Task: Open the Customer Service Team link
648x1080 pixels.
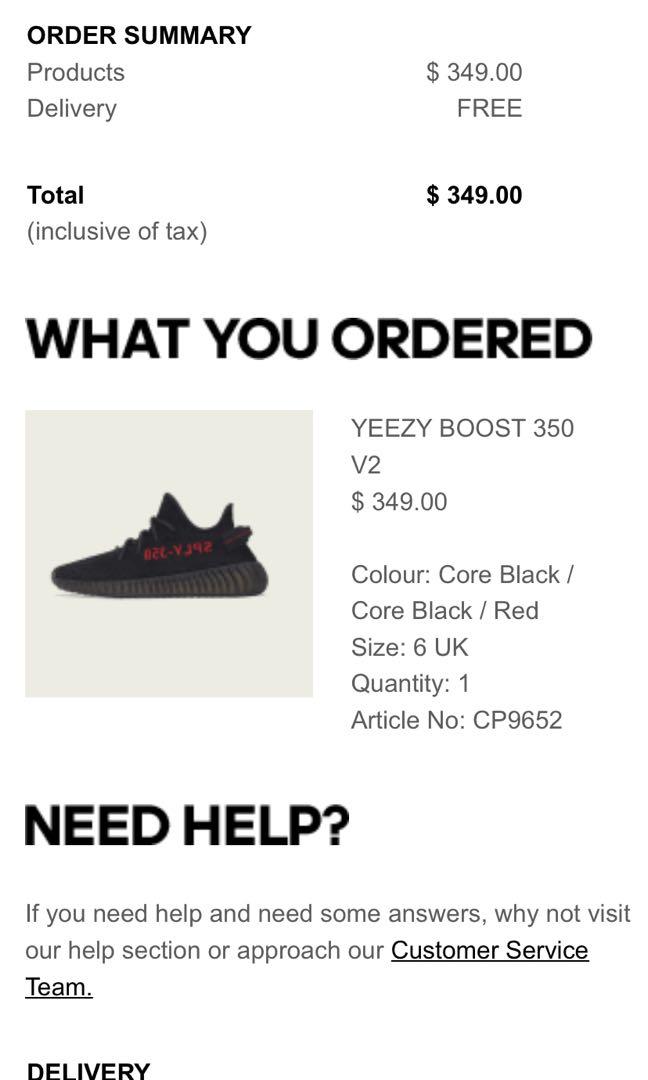Action: click(x=489, y=950)
